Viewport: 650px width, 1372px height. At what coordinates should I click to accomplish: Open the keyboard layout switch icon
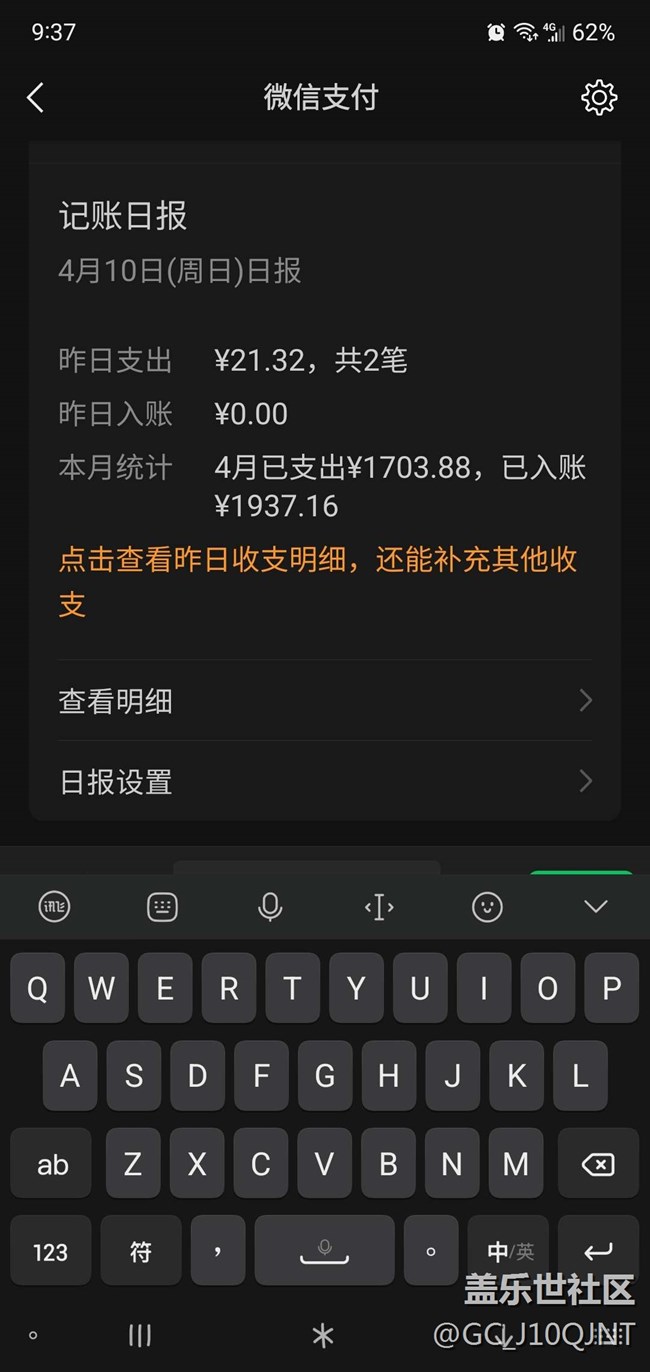point(162,907)
